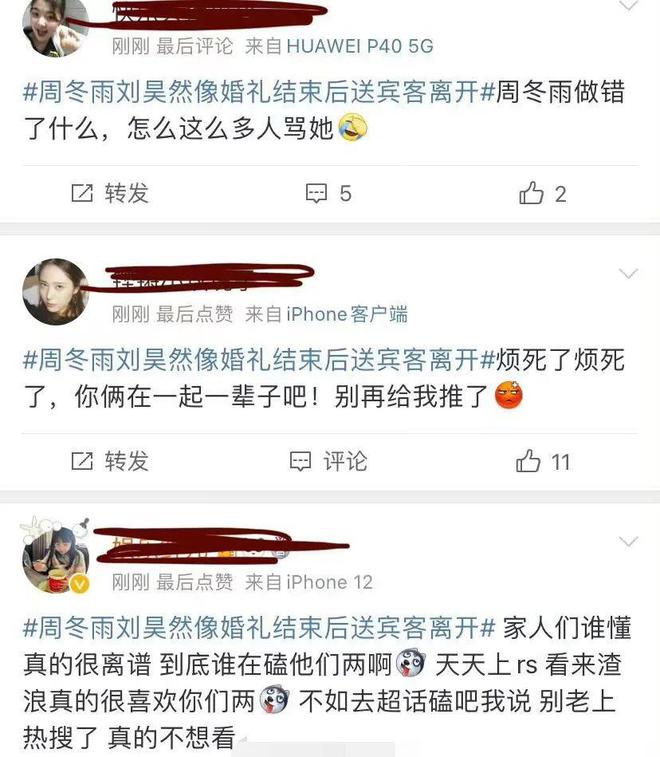Open avatar of the iPhone客户端 poster
Viewport: 660px width, 757px height.
55,291
